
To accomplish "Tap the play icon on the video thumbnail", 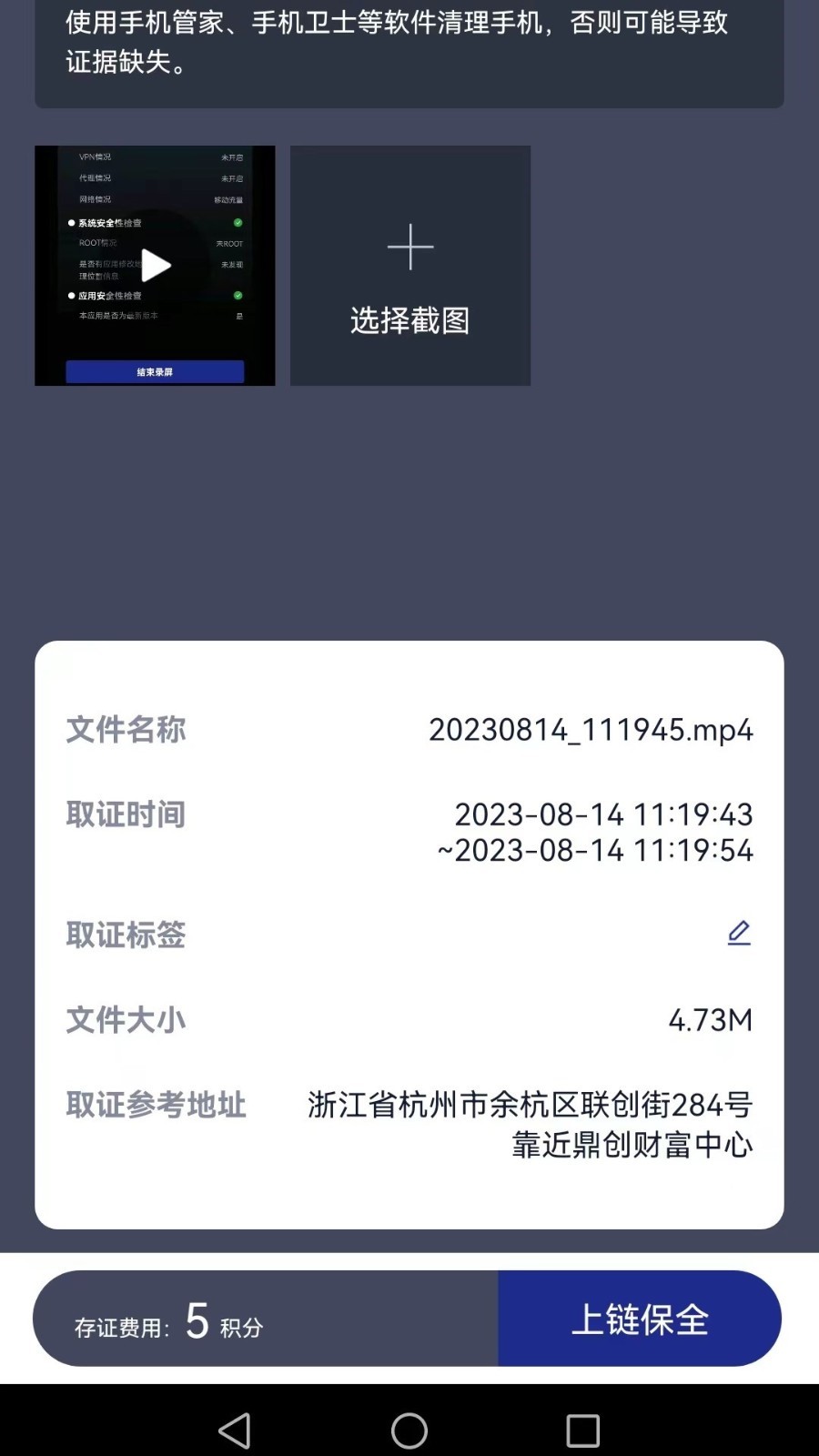I will coord(157,266).
